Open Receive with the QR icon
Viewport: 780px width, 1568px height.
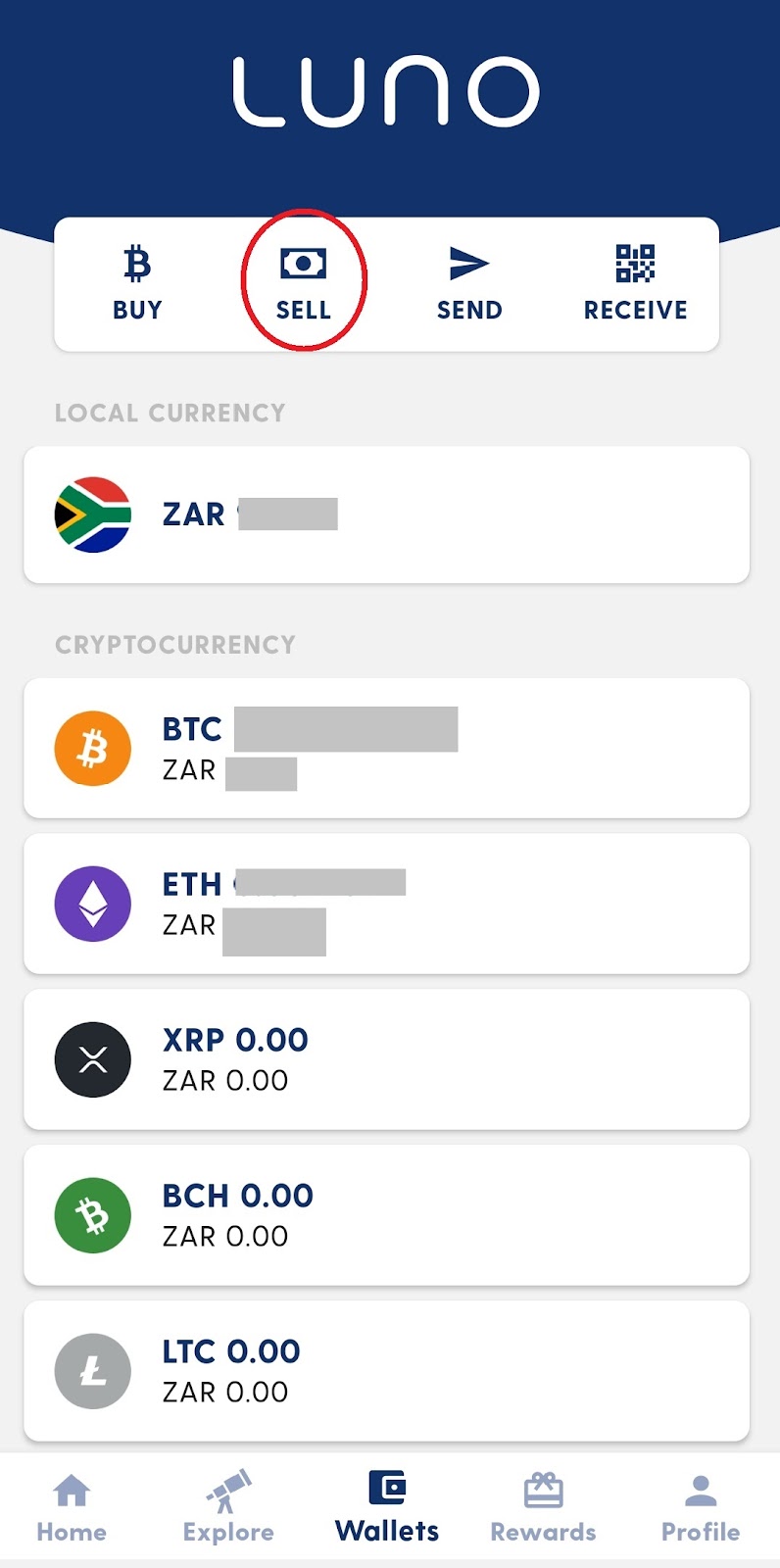coord(635,283)
